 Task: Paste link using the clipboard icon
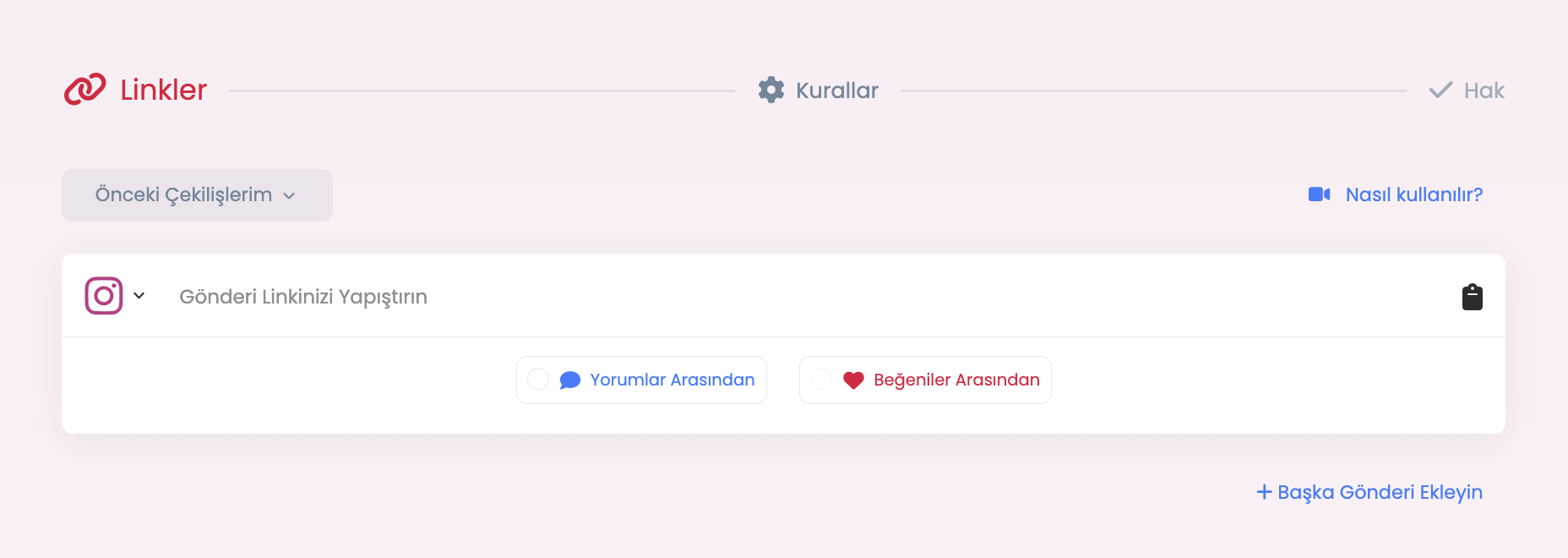tap(1472, 297)
